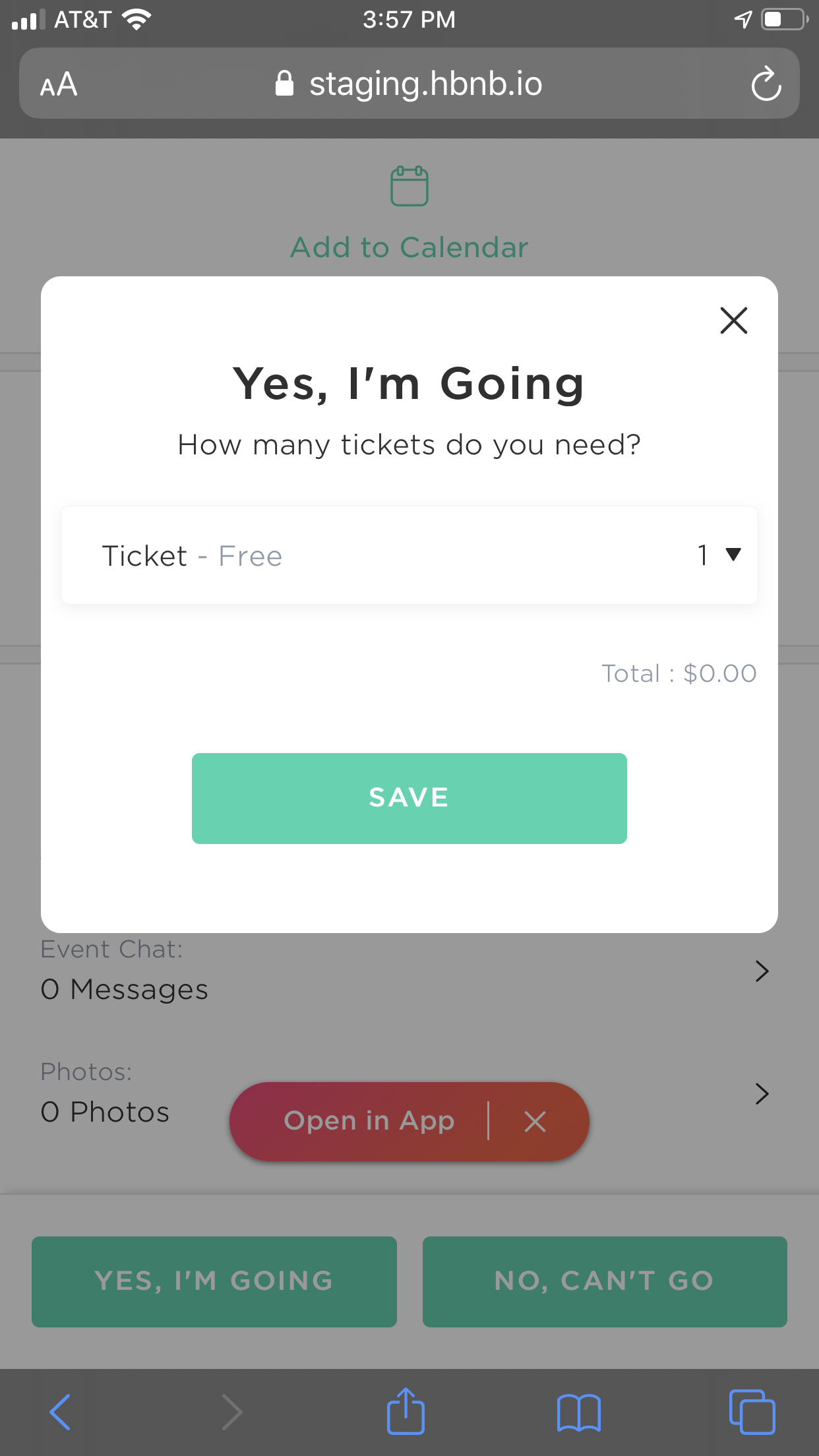Open the Safari share sheet
Viewport: 819px width, 1456px height.
click(x=406, y=1410)
